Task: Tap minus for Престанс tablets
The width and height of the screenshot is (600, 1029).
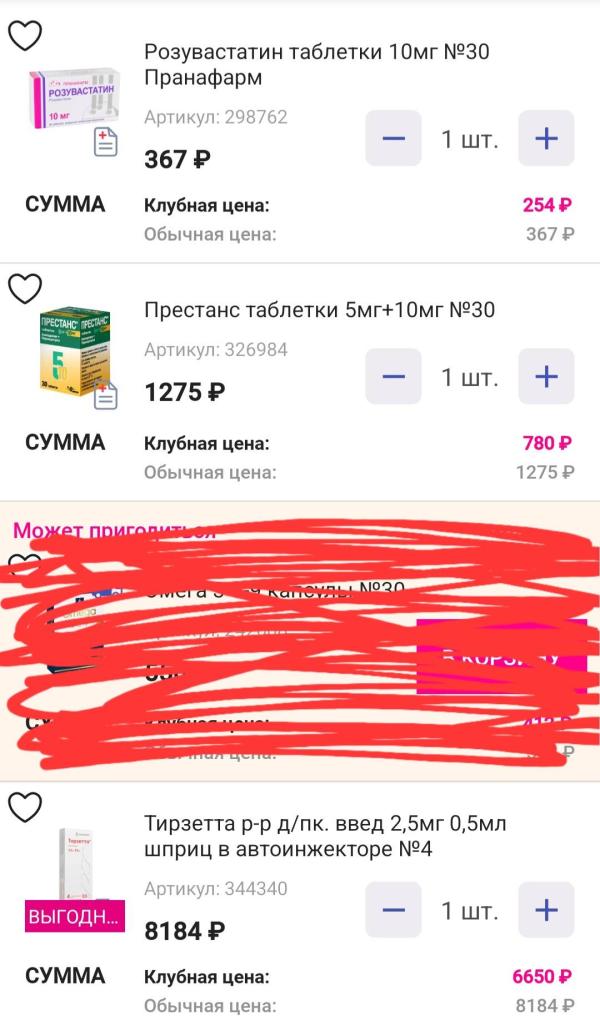Action: point(394,377)
